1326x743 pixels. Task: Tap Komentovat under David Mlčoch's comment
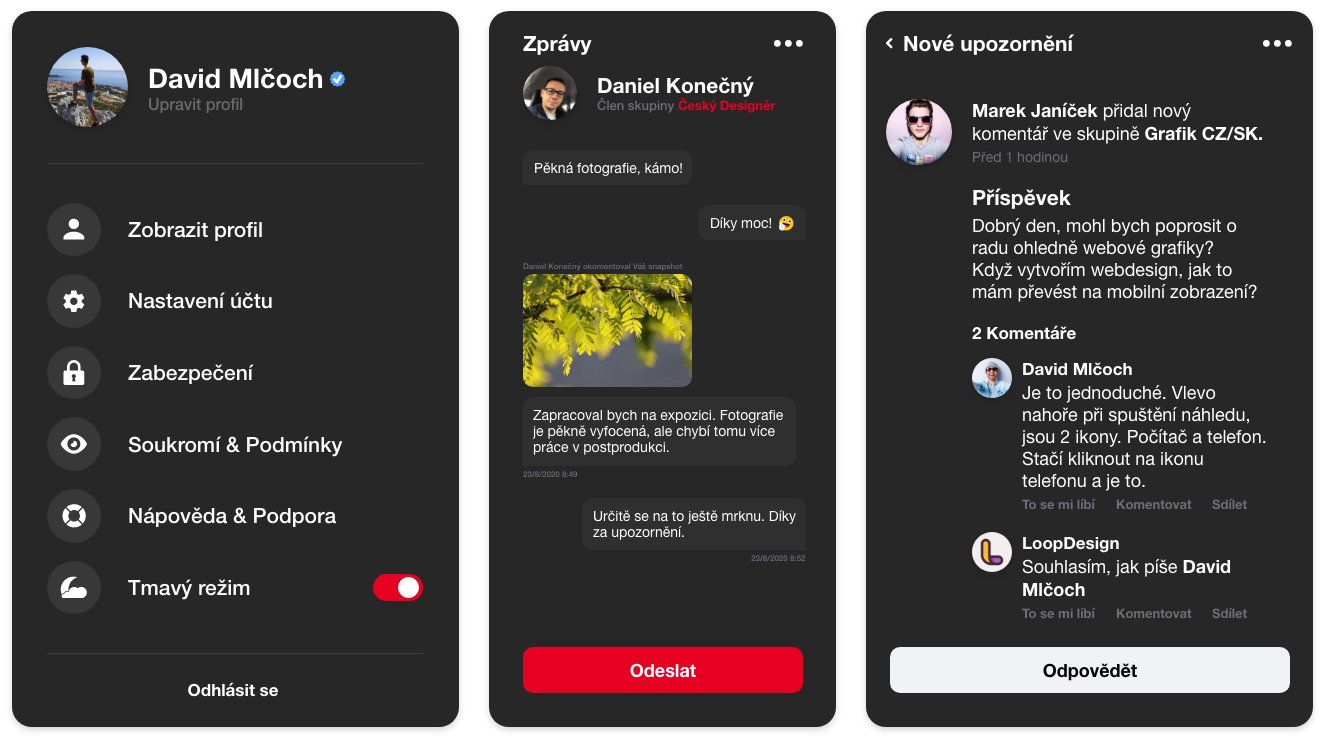click(x=1153, y=505)
